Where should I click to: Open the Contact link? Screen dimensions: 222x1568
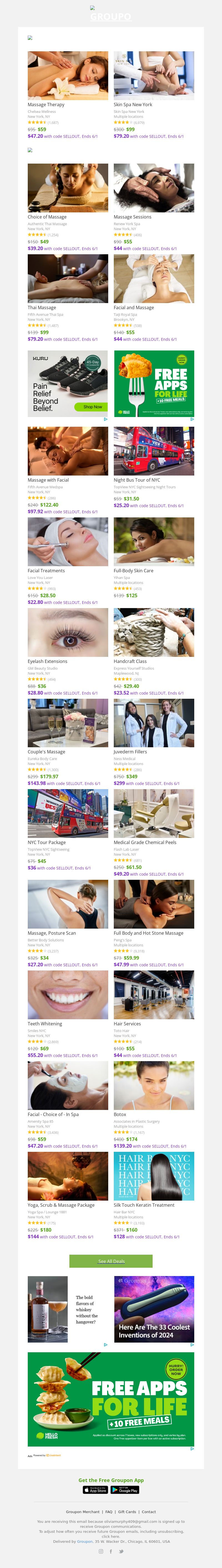click(x=149, y=1512)
